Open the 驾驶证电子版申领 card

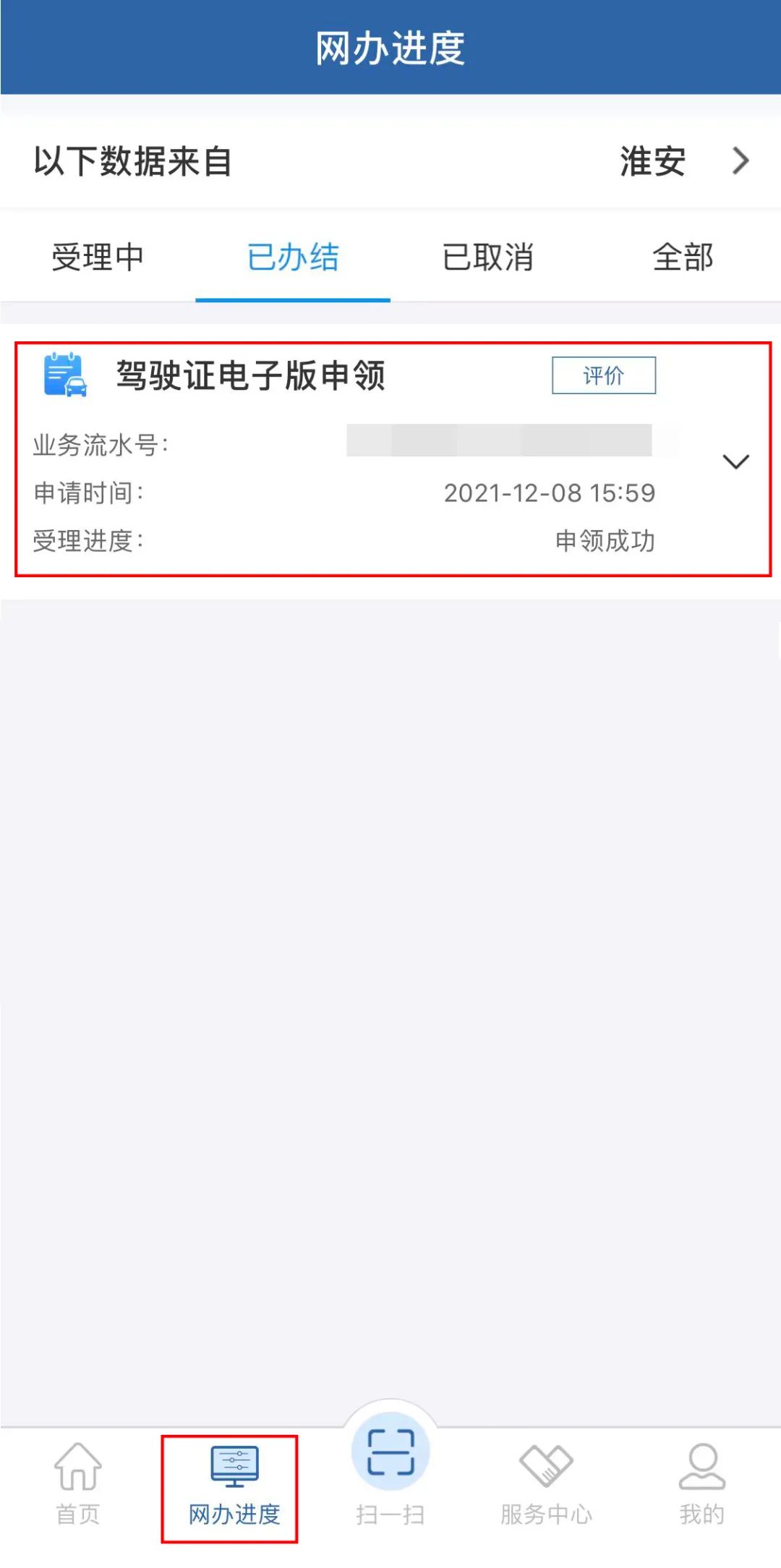[x=251, y=376]
